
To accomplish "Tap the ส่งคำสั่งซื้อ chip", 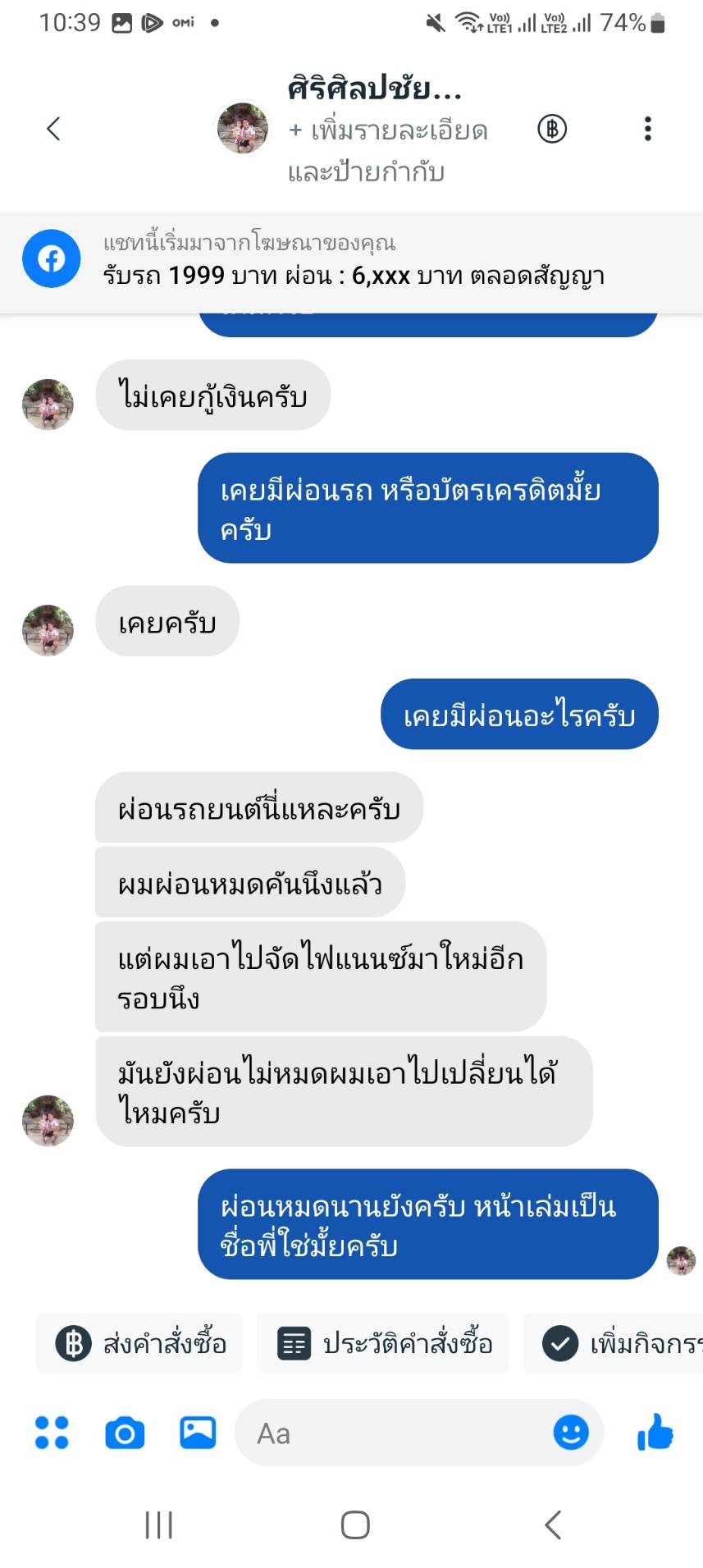I will pyautogui.click(x=140, y=1344).
